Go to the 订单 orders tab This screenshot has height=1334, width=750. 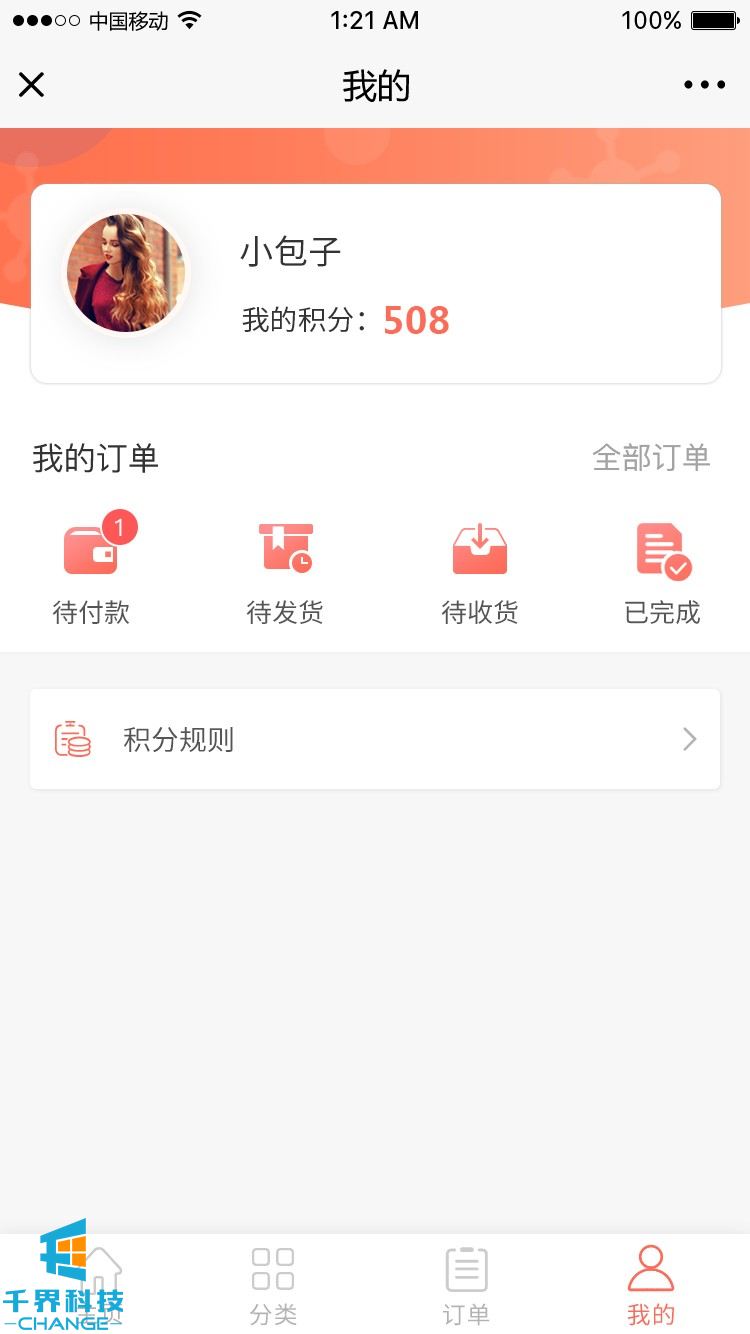[466, 1284]
